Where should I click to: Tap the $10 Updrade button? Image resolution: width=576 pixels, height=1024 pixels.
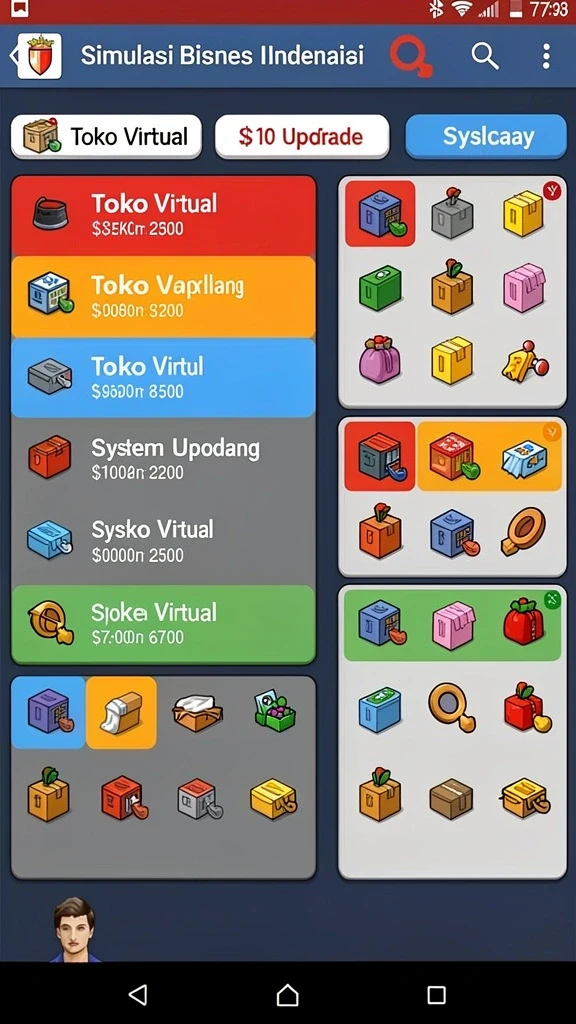coord(302,136)
